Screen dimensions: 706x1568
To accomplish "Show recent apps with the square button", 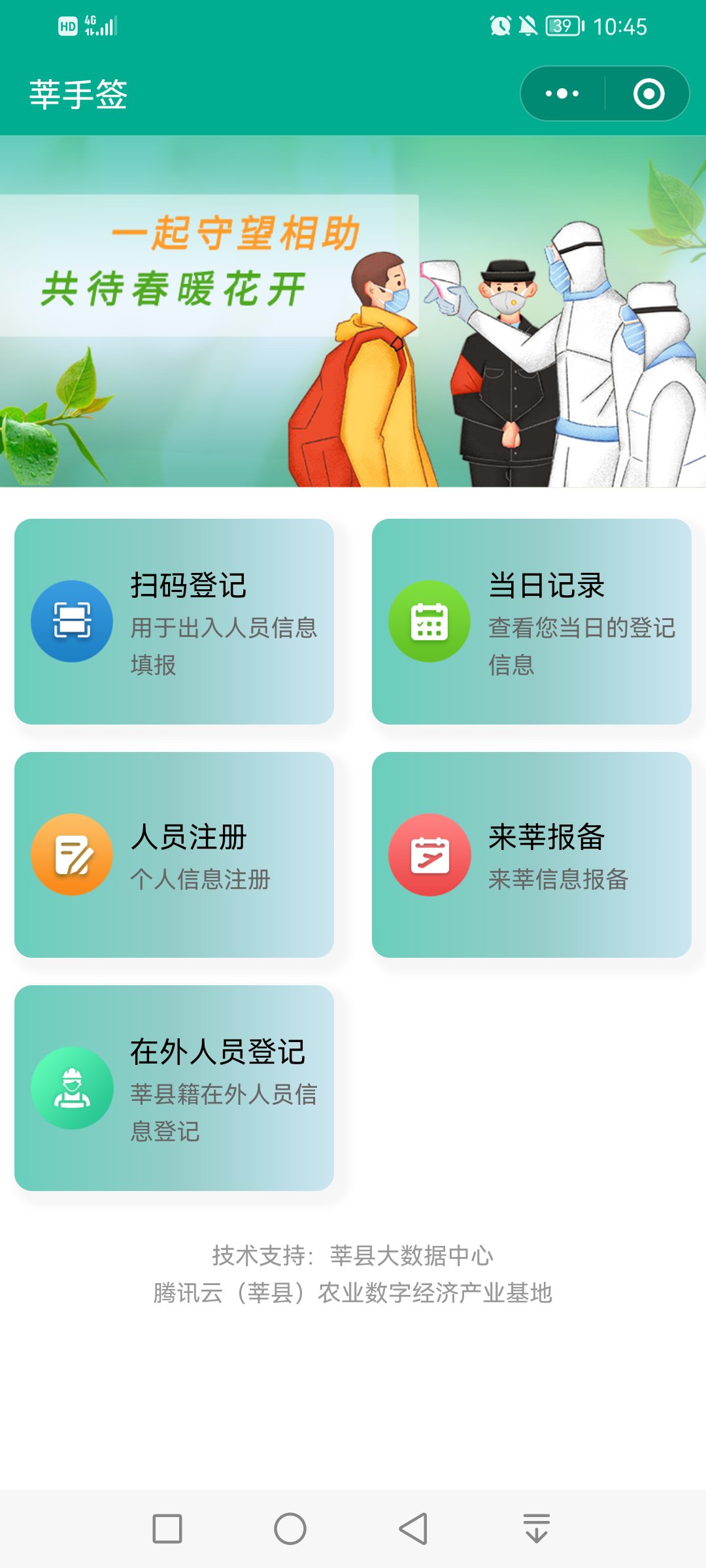I will 167,1529.
